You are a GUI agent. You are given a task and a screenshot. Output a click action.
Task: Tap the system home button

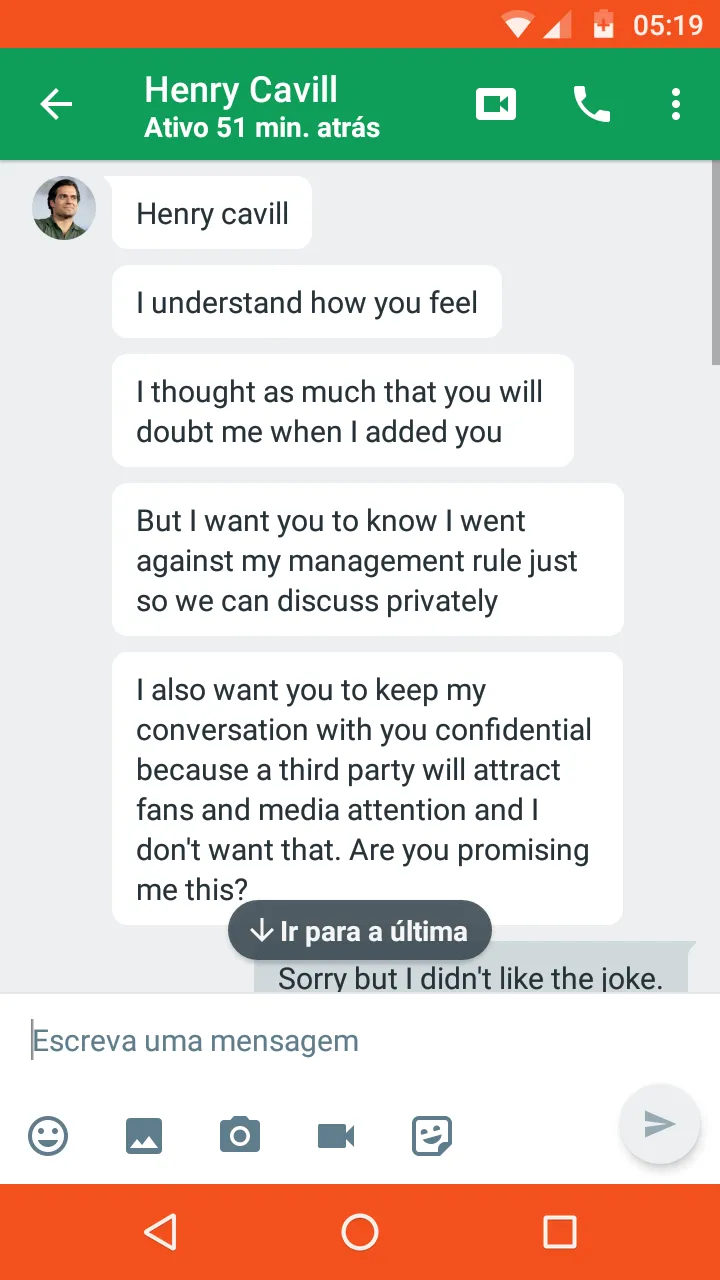click(360, 1232)
